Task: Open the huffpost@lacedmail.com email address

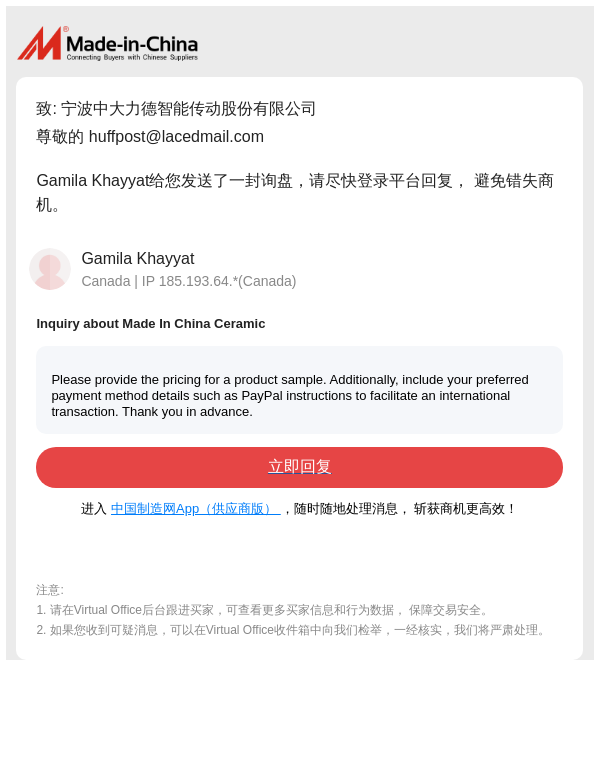Action: 176,137
